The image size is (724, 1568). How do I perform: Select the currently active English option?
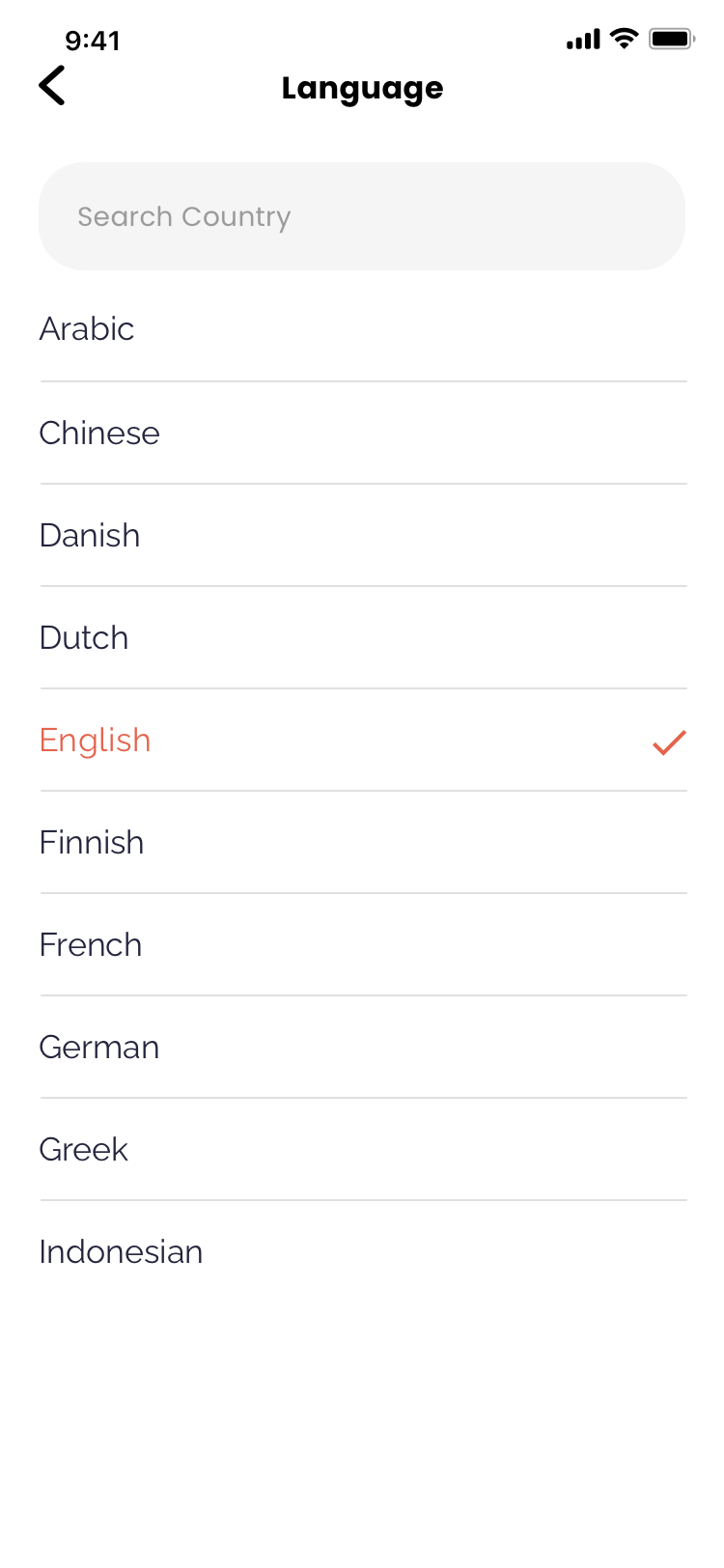click(x=95, y=740)
